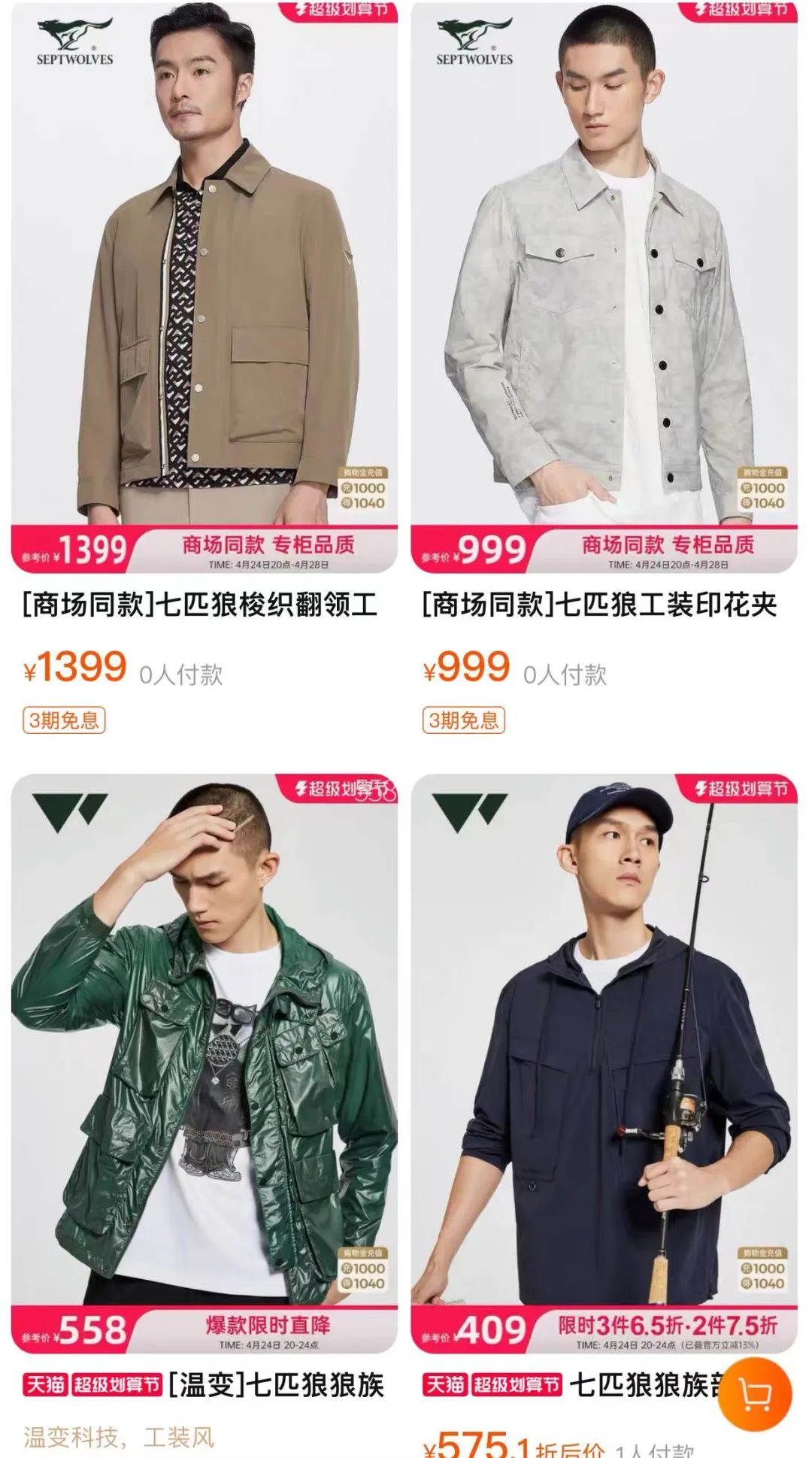View the green 温变 jacket priced 558

(x=204, y=1053)
